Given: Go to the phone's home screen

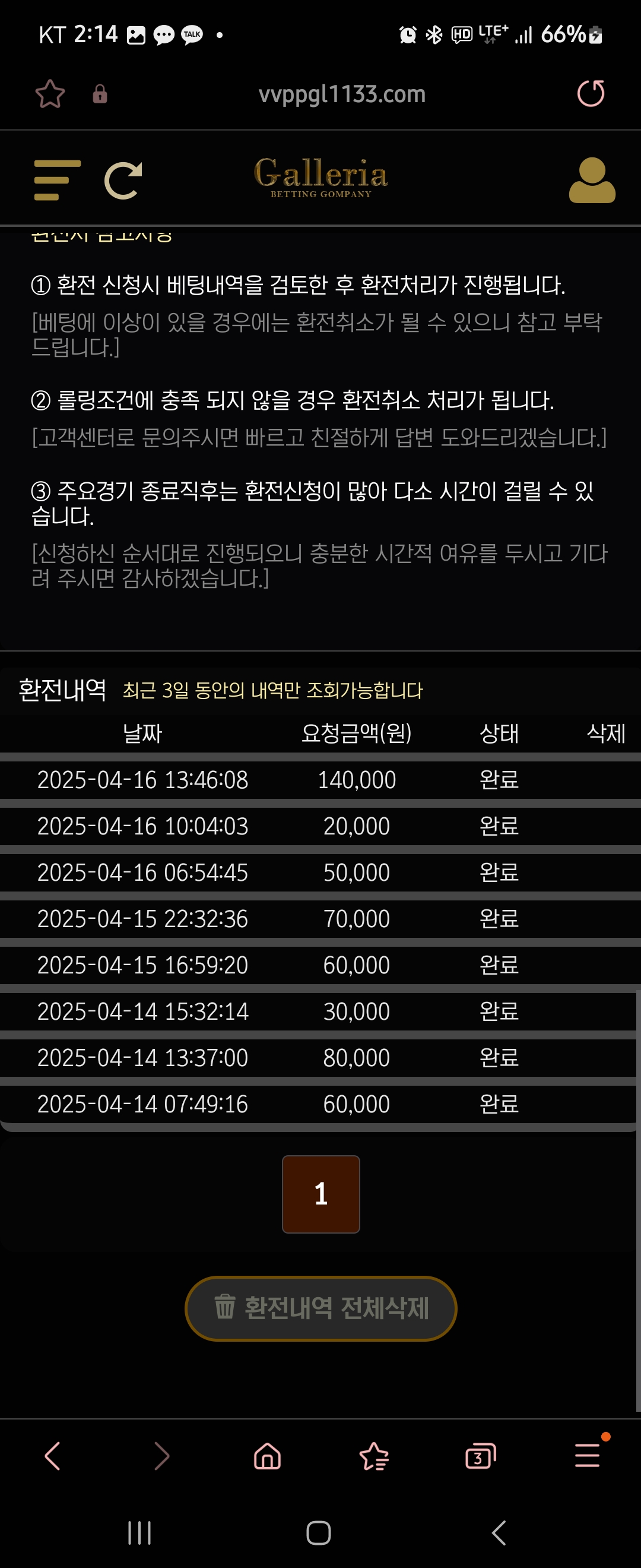Looking at the screenshot, I should point(319,1532).
